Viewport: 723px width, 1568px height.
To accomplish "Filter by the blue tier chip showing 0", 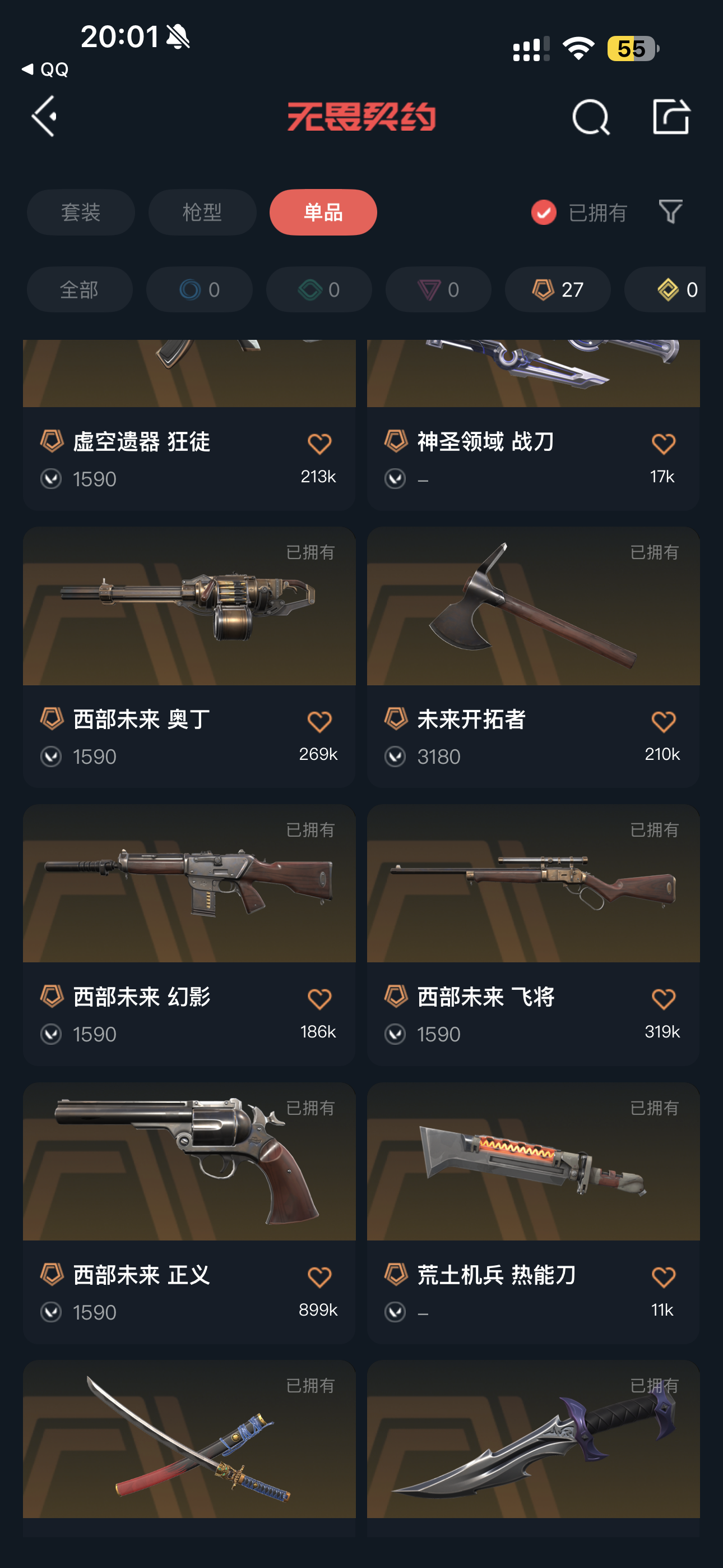I will coord(199,290).
